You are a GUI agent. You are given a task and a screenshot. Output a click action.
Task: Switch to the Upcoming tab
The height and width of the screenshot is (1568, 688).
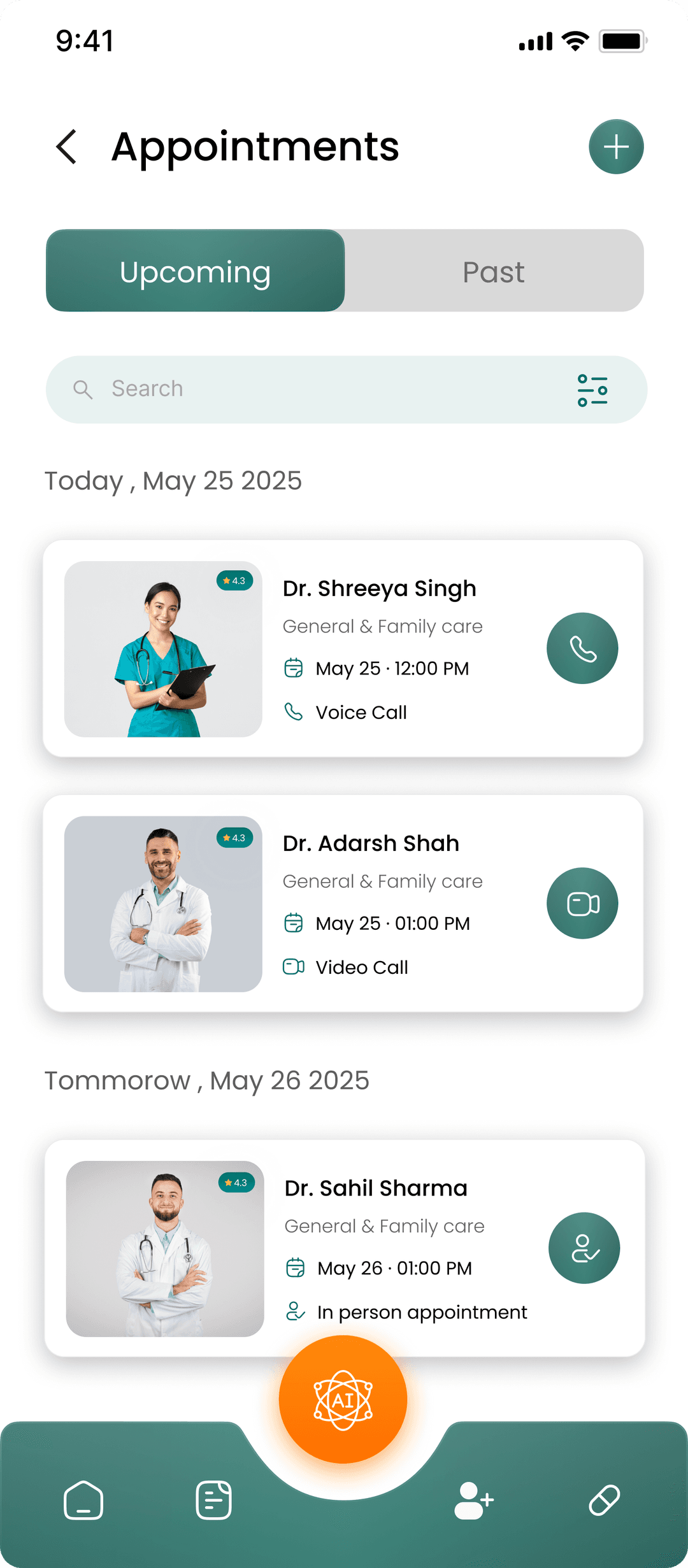[196, 271]
